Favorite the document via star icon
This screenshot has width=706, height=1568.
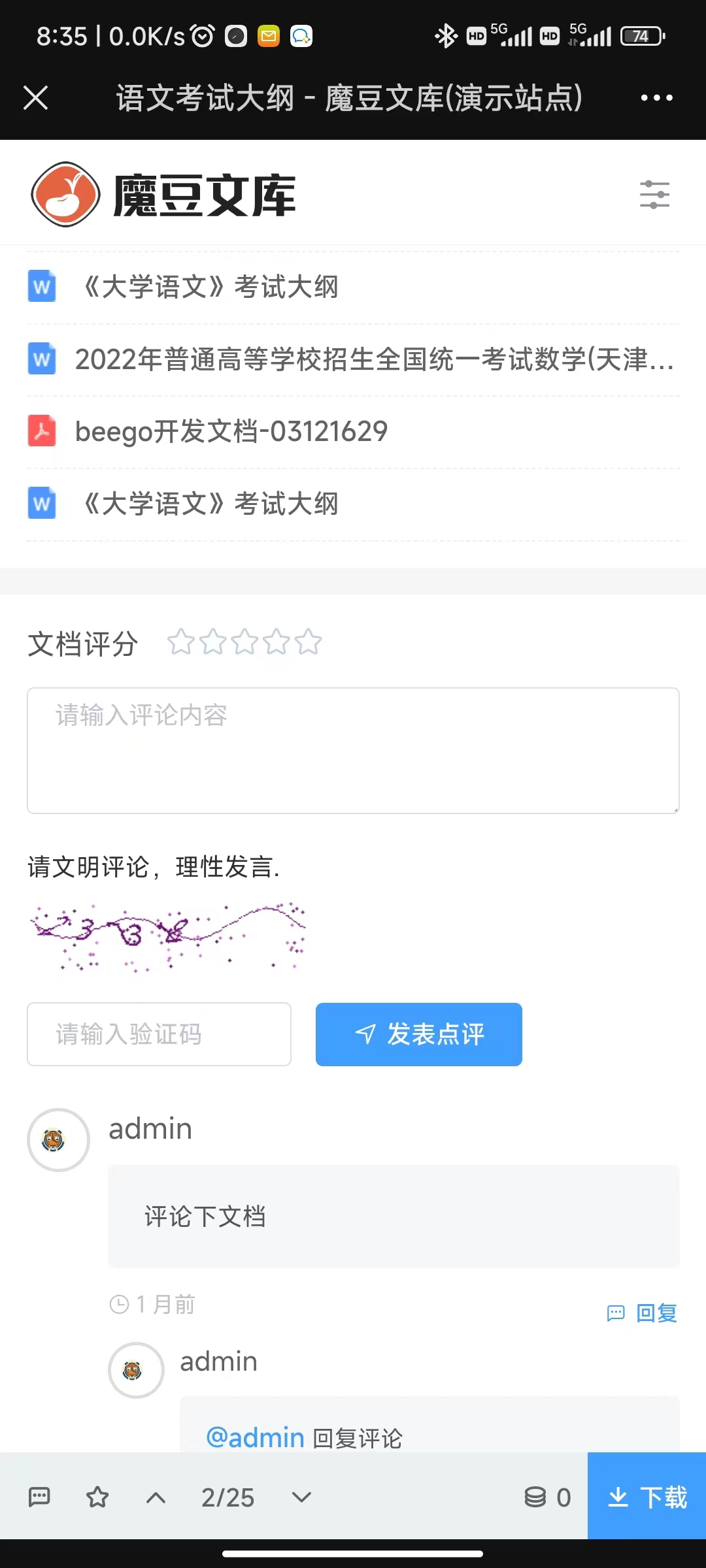97,1497
